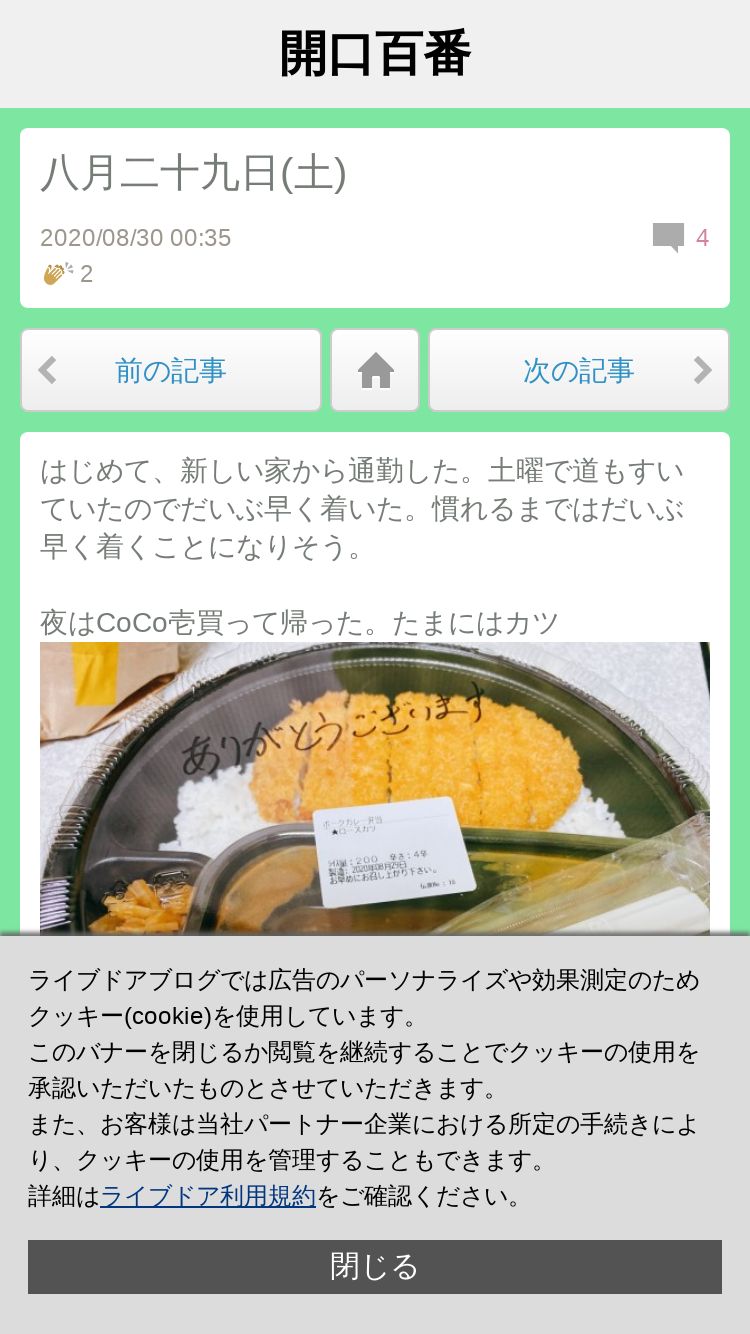Open the comments icon showing 4
The image size is (750, 1334).
[x=668, y=238]
